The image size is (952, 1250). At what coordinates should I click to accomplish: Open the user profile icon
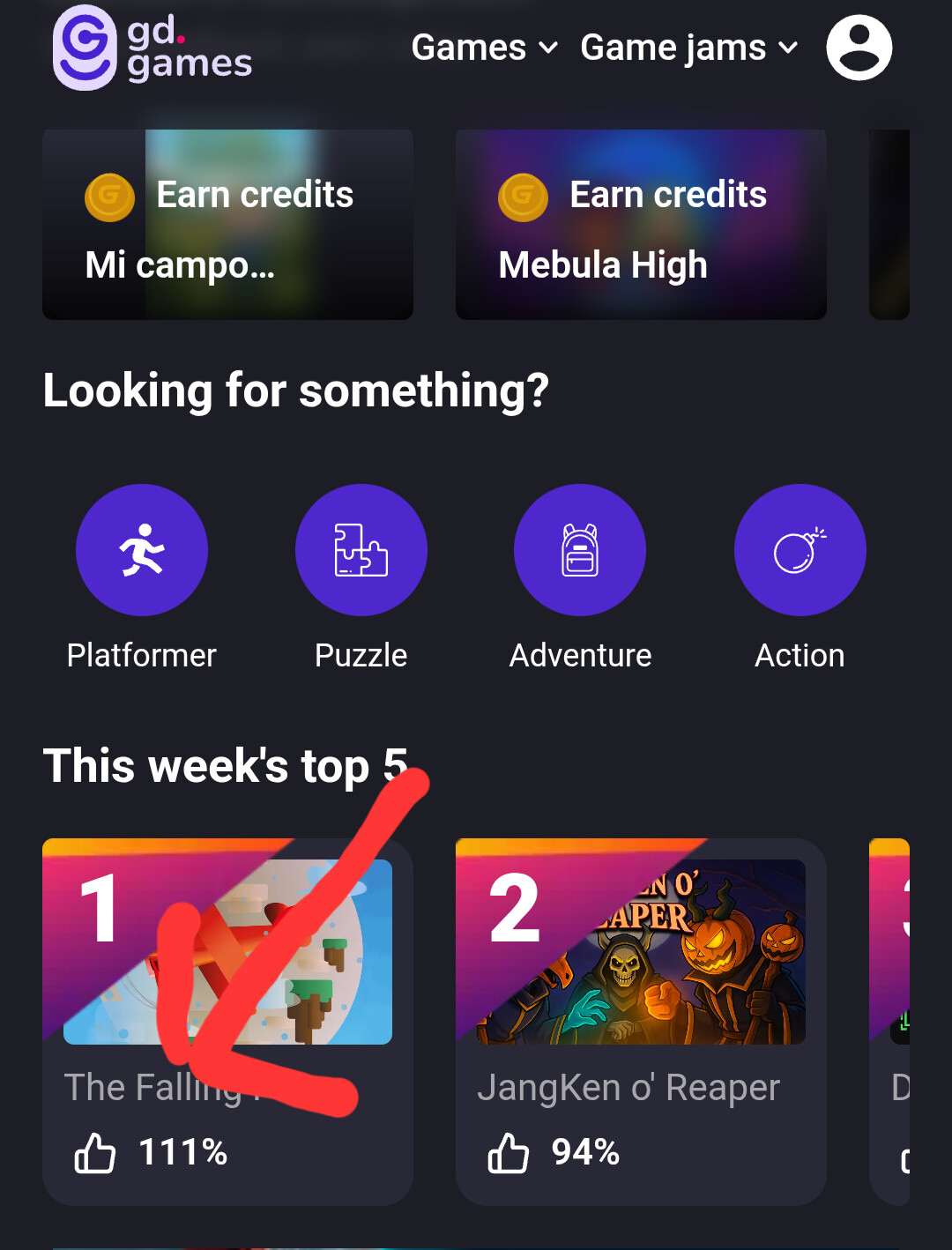point(859,48)
